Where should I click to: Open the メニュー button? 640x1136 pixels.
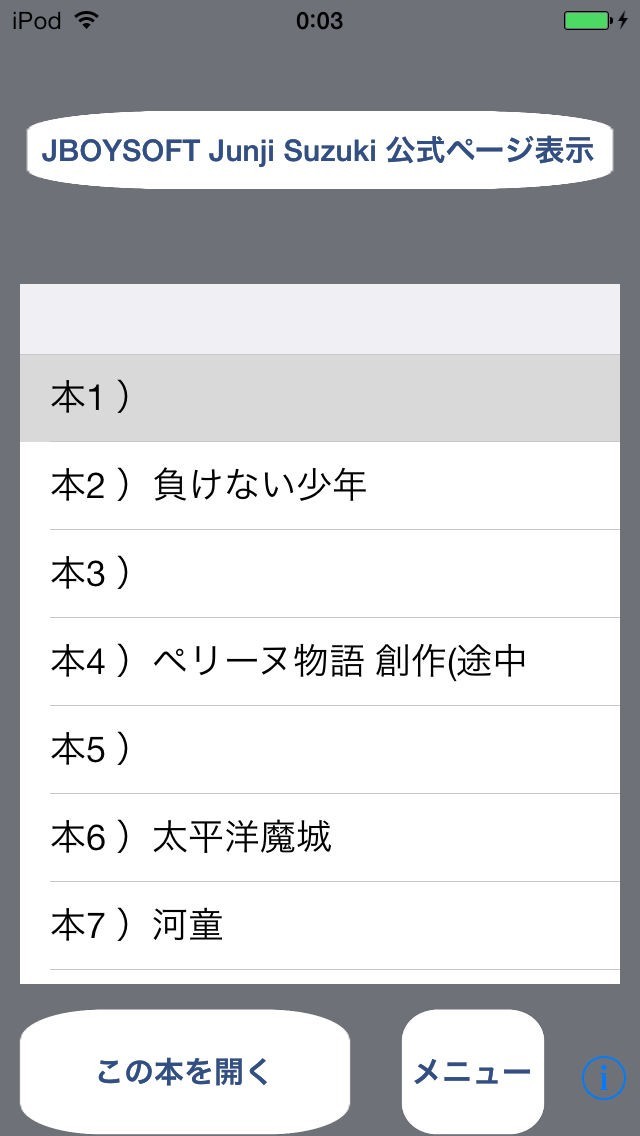[x=472, y=1072]
